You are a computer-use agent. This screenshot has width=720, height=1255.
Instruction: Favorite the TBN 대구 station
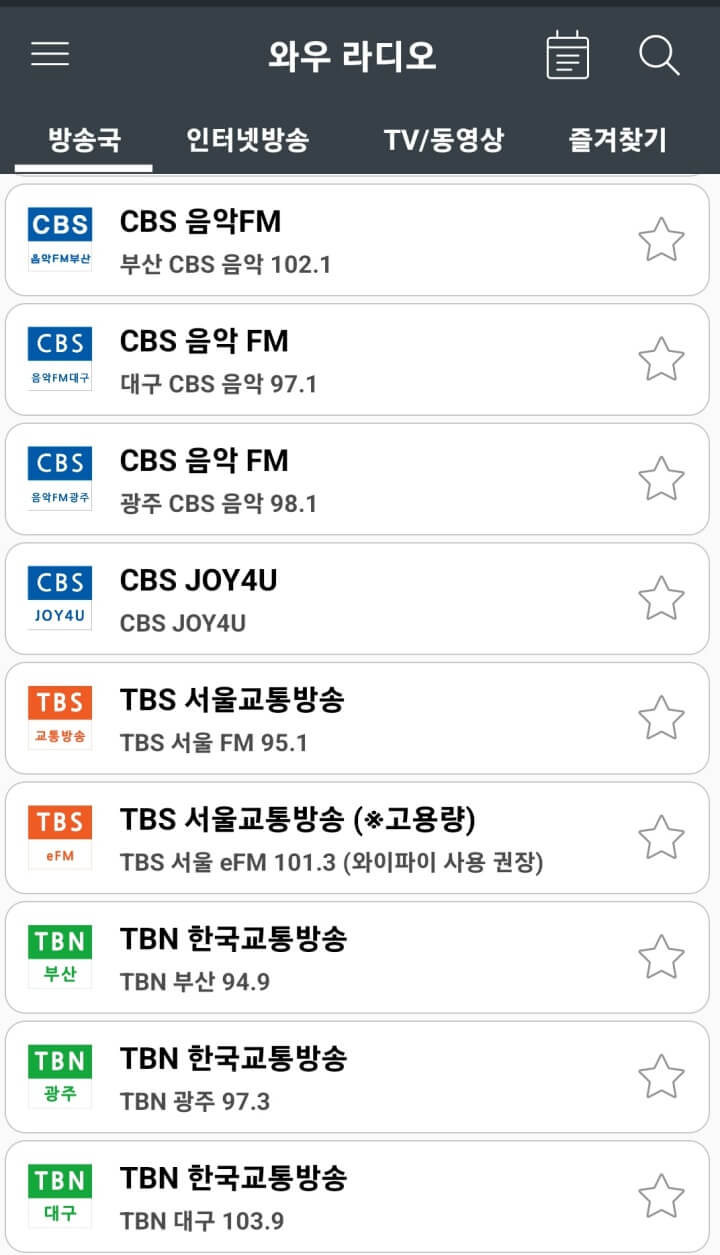pos(661,1194)
